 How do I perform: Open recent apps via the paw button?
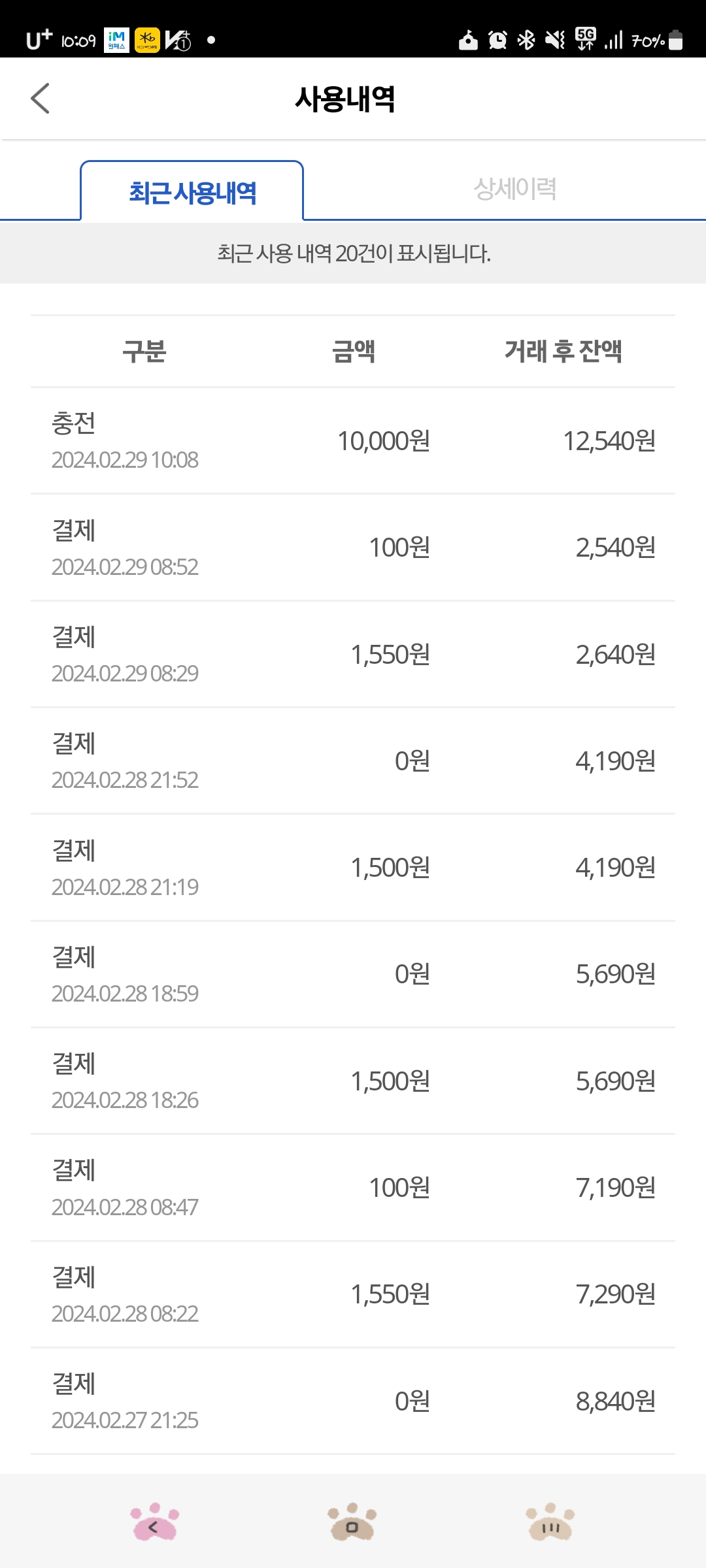(x=550, y=1524)
